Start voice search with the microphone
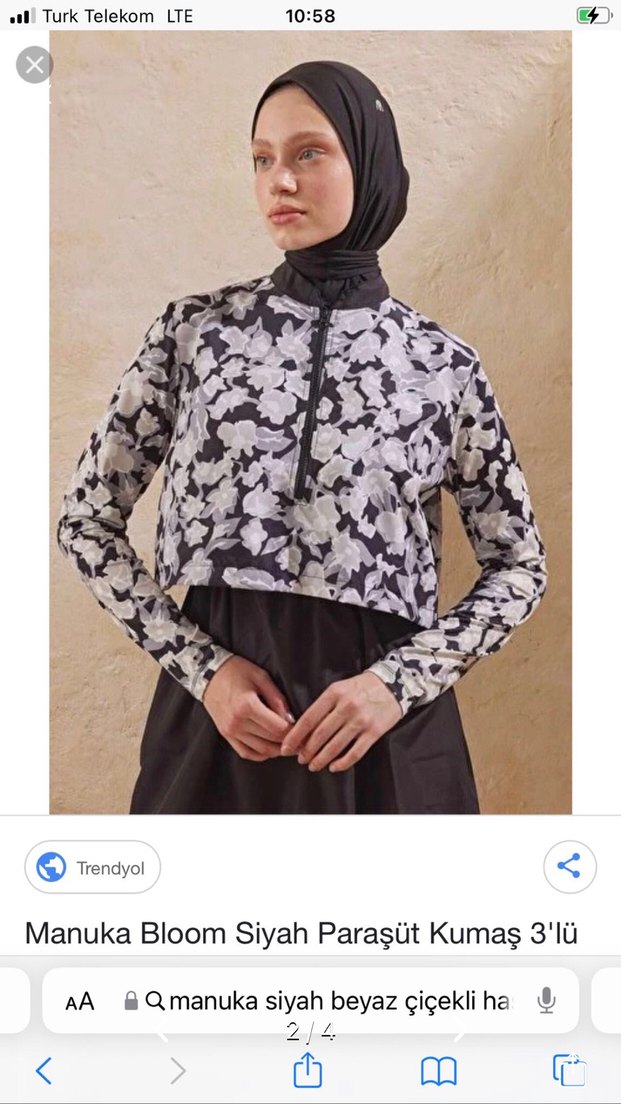Image resolution: width=621 pixels, height=1104 pixels. tap(546, 1000)
